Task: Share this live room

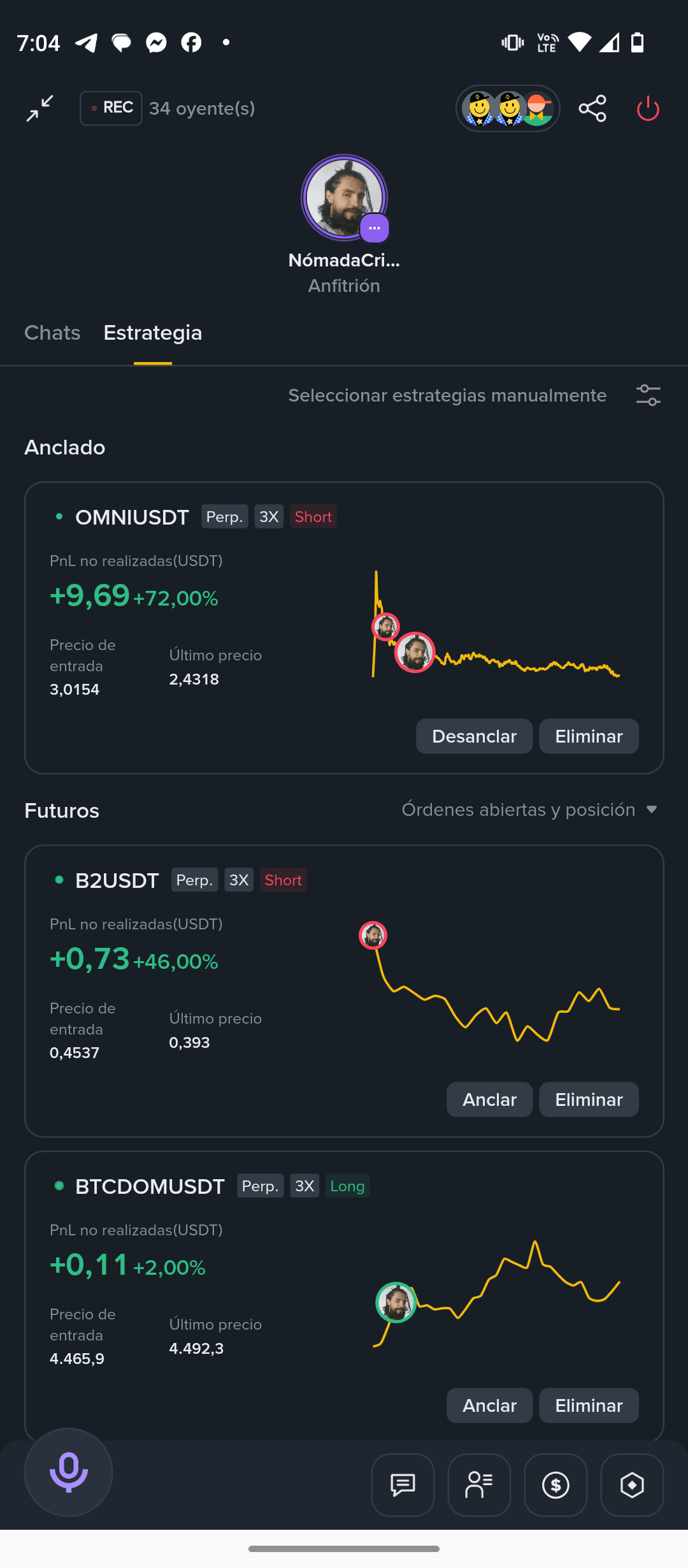Action: (x=592, y=108)
